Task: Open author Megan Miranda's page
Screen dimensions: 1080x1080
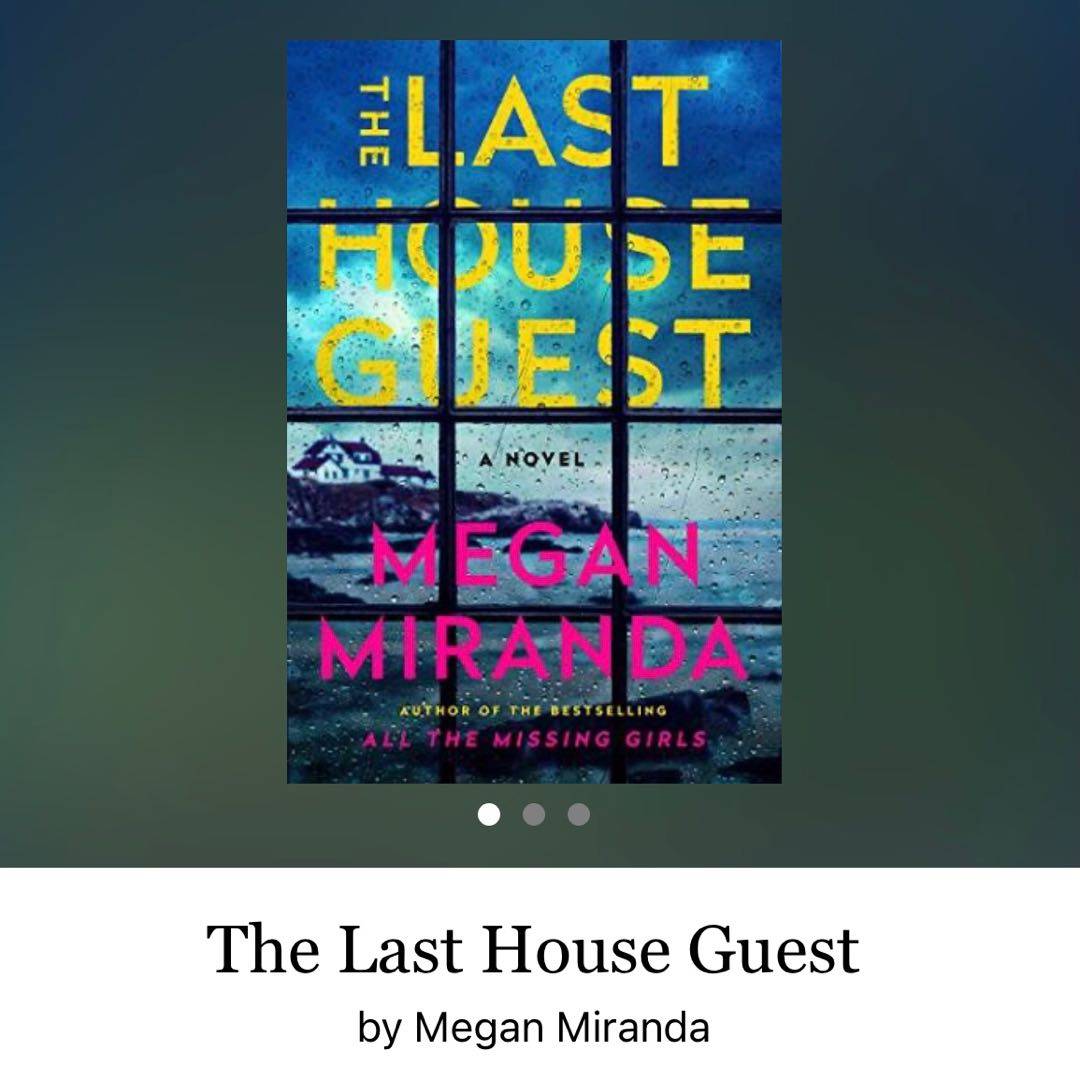Action: [x=561, y=1027]
